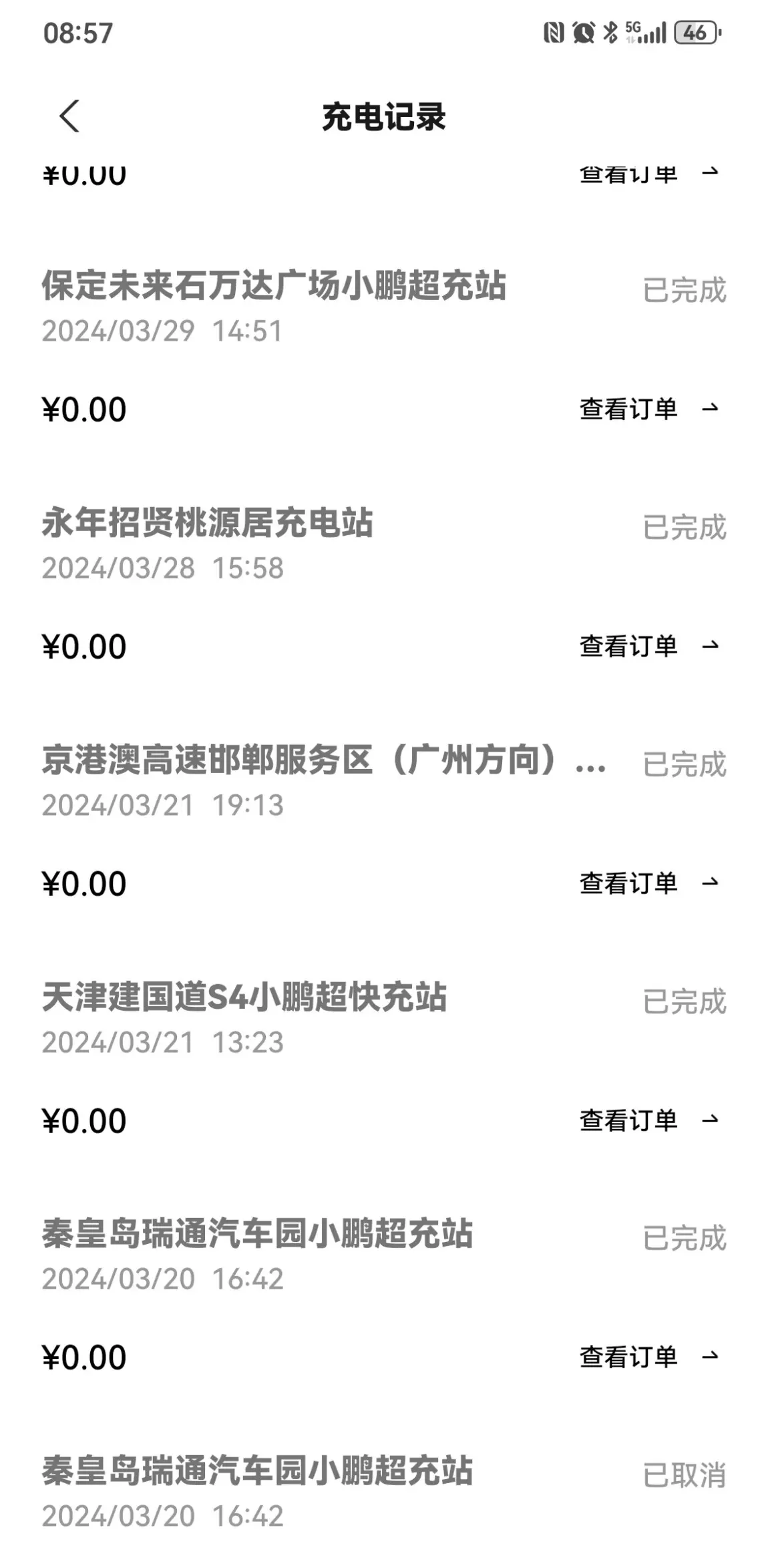768x1568 pixels.
Task: View order for 天津建国道S4小鹏超快充站
Action: (649, 1120)
